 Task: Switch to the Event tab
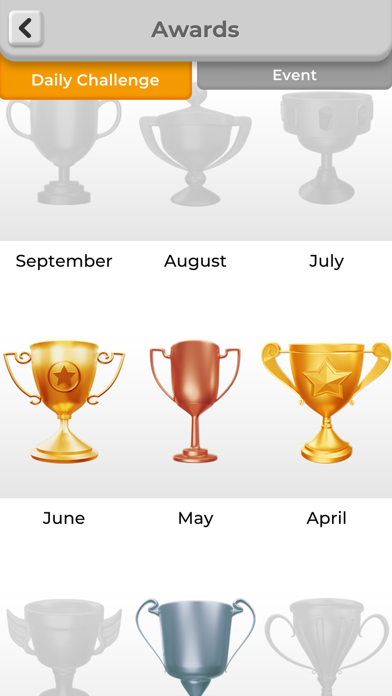pyautogui.click(x=294, y=75)
